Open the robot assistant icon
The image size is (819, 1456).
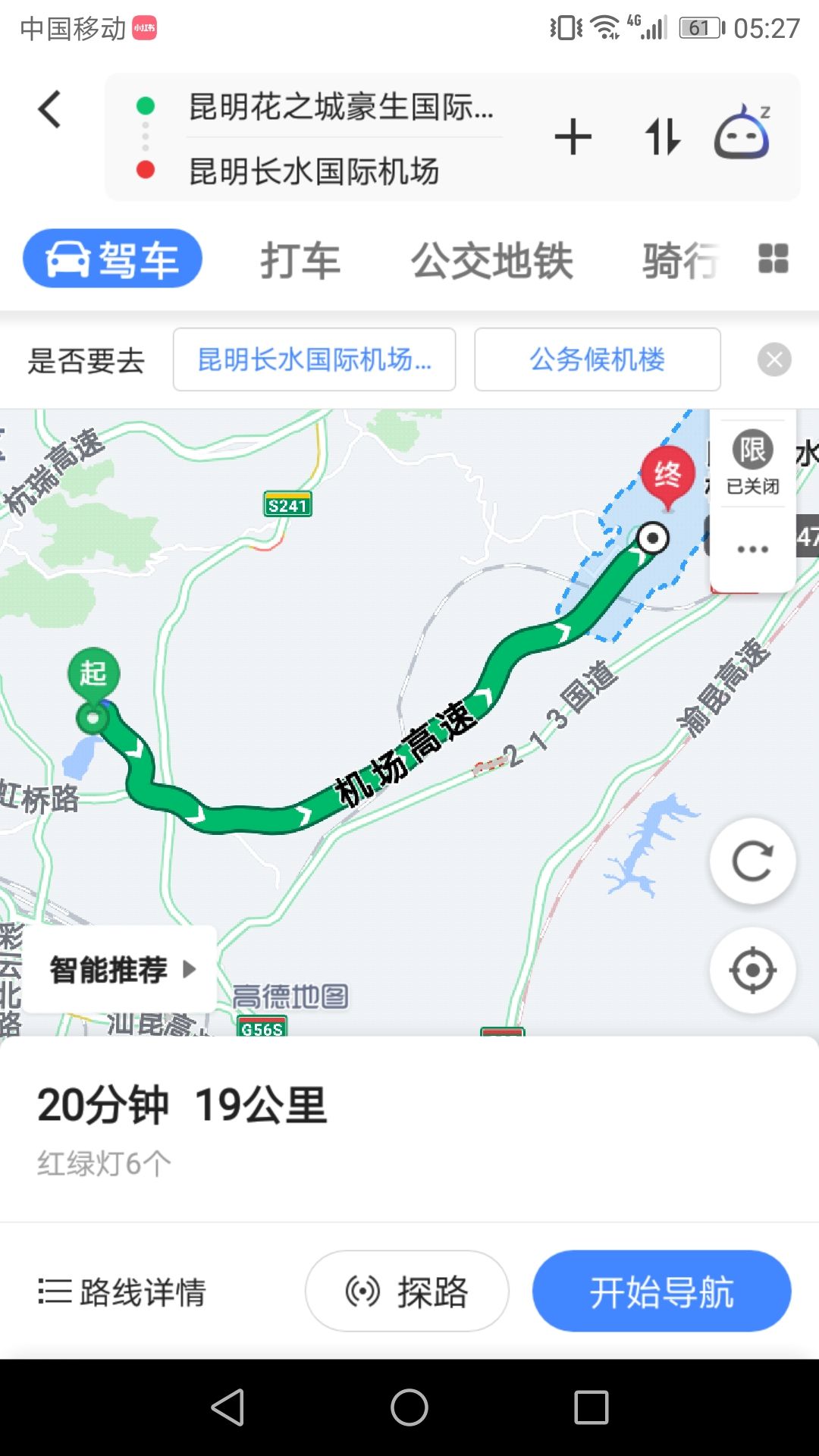pos(743,132)
